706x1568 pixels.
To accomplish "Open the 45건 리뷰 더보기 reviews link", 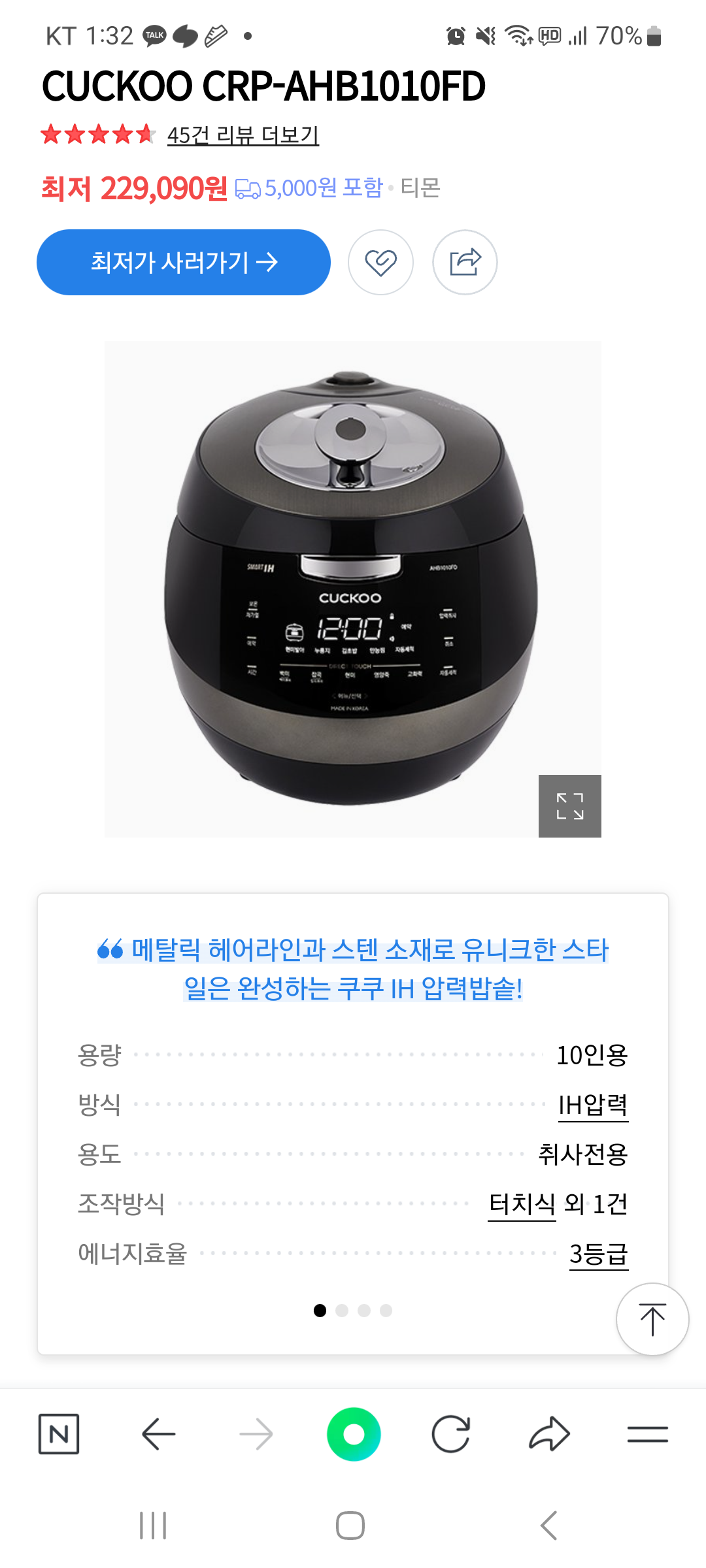I will pyautogui.click(x=243, y=135).
